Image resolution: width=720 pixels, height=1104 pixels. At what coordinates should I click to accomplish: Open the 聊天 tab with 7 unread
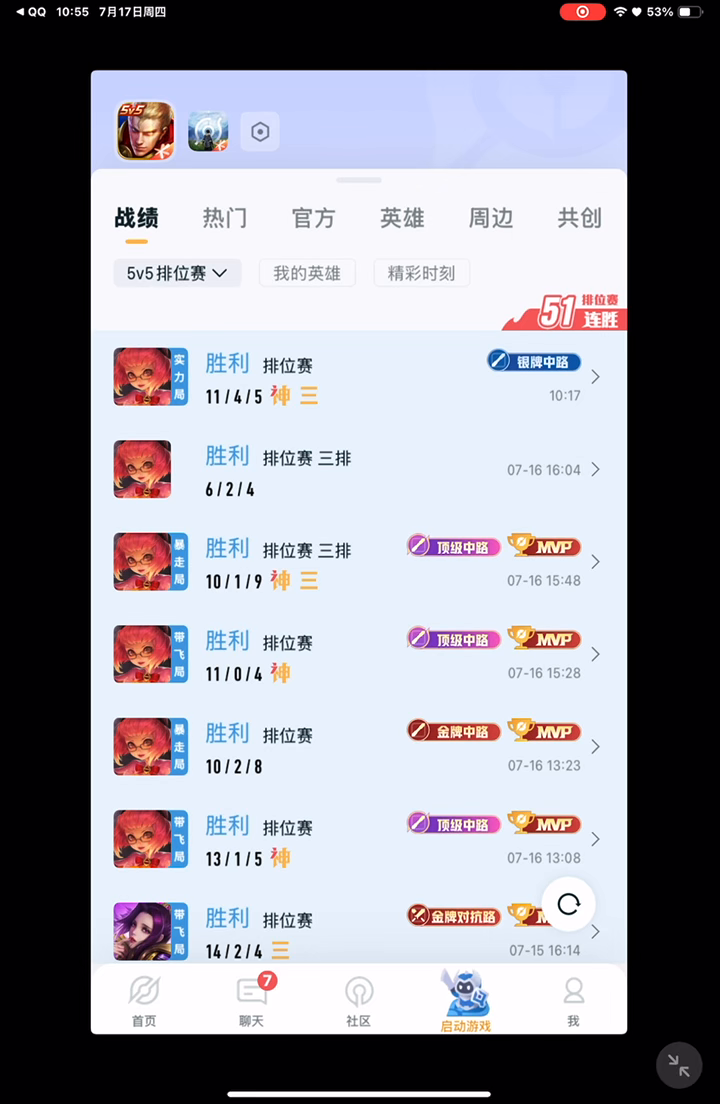[251, 1000]
